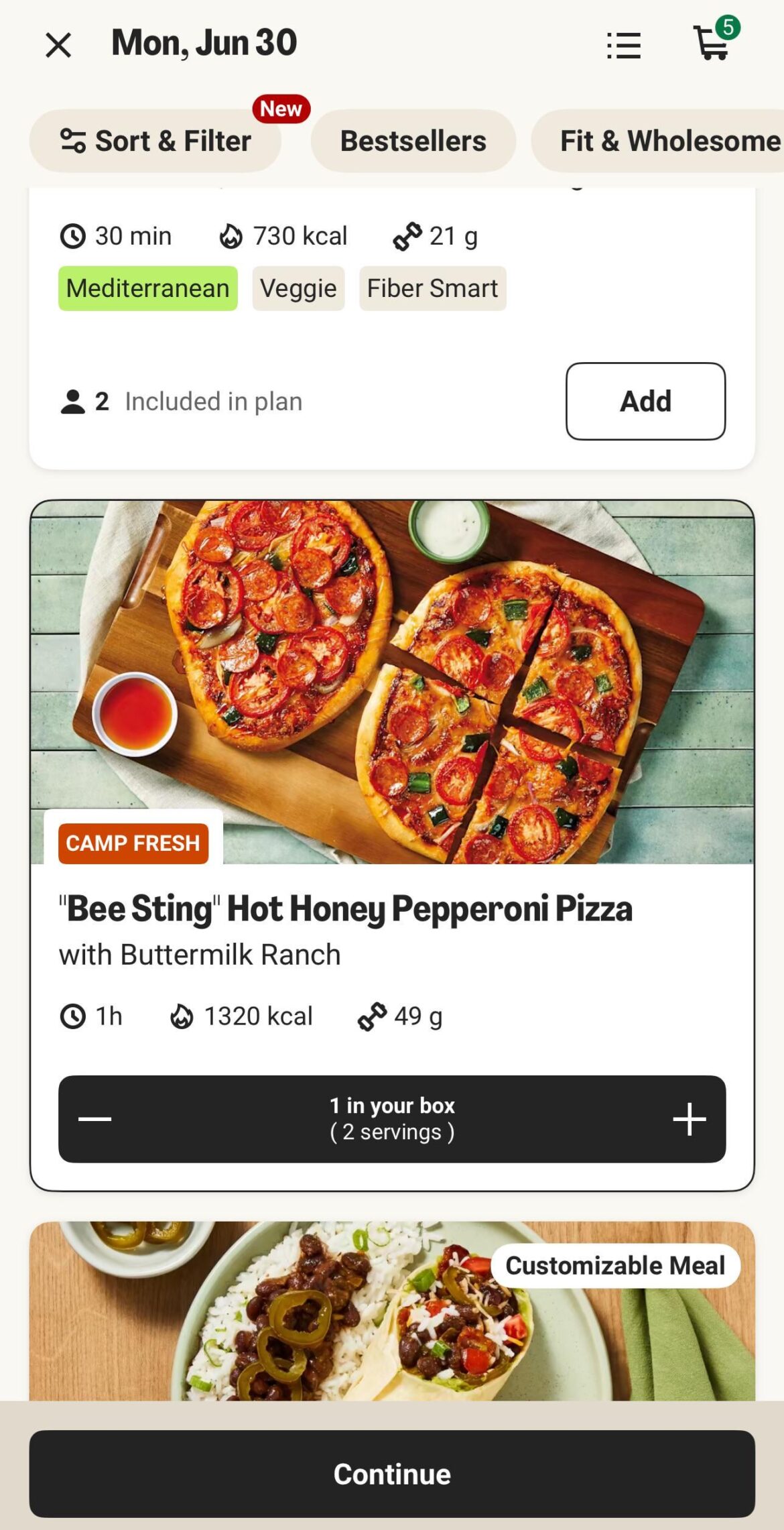784x1530 pixels.
Task: Click the servings person icon next to 2
Action: pos(73,400)
